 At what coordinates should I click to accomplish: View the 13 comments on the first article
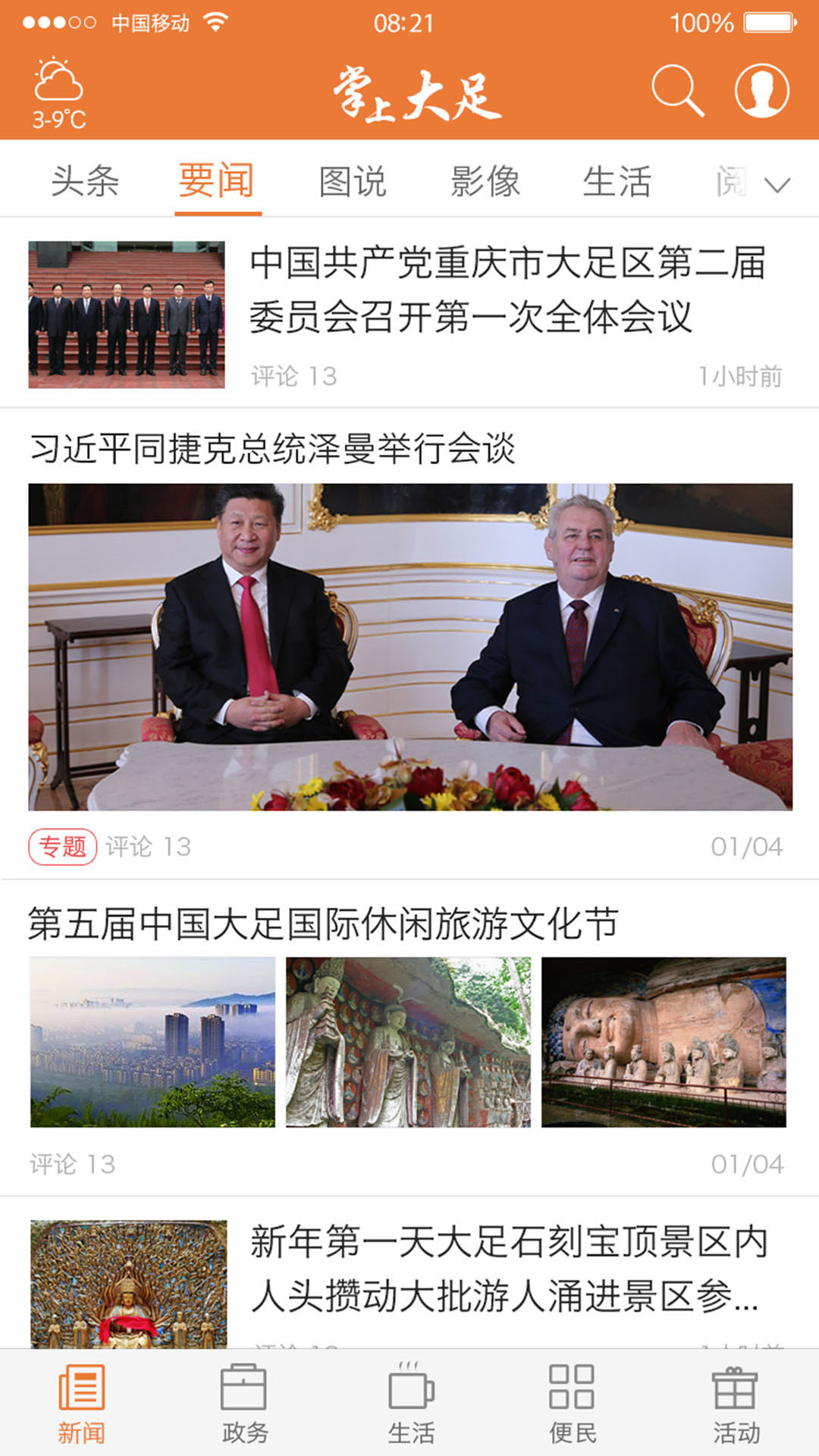tap(292, 372)
